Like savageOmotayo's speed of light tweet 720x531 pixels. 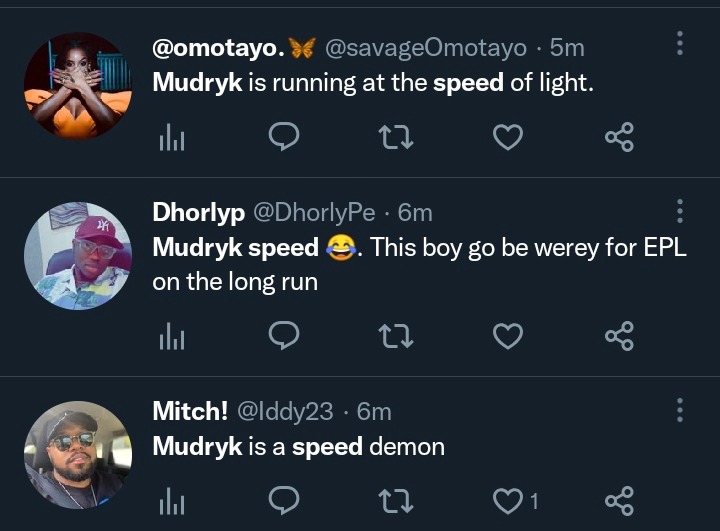508,138
